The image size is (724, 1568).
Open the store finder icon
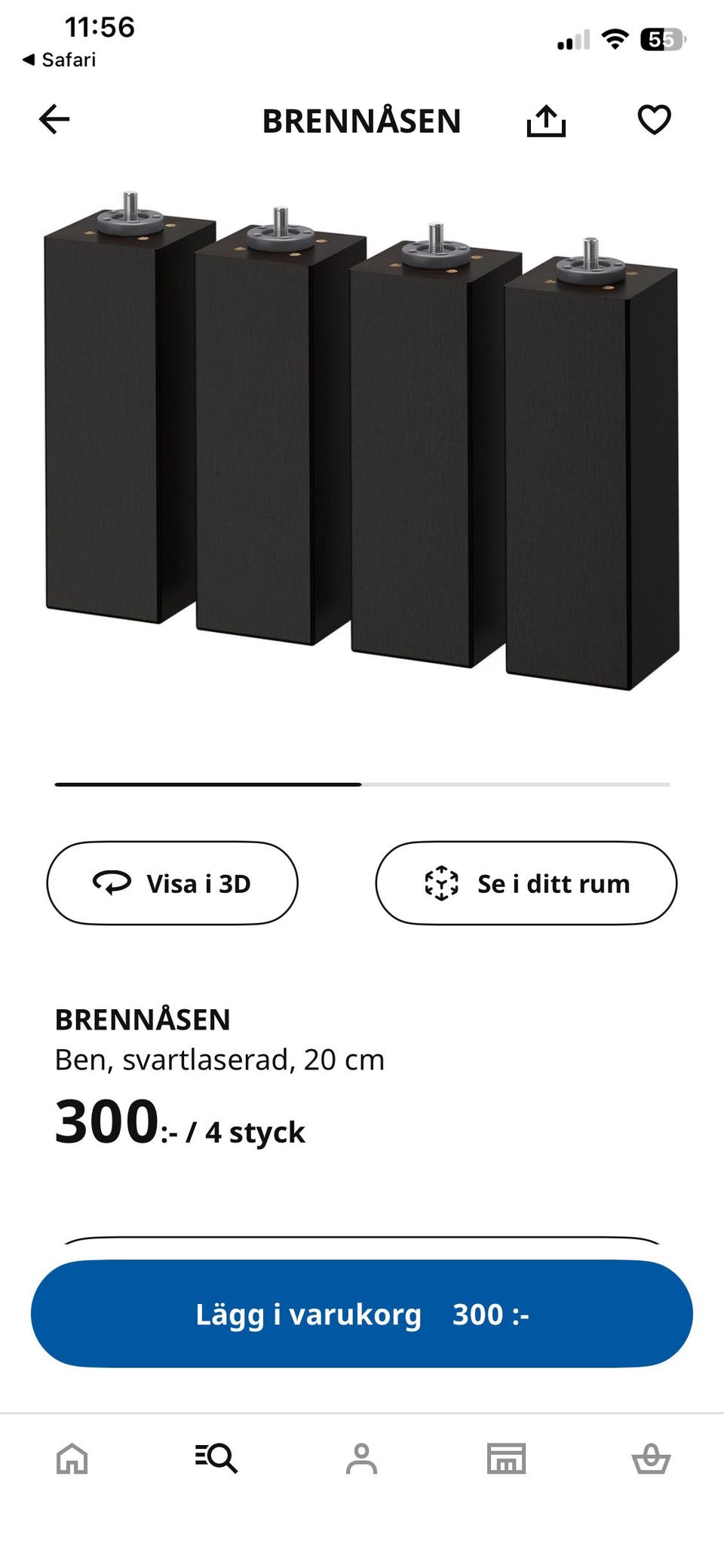pyautogui.click(x=507, y=1458)
